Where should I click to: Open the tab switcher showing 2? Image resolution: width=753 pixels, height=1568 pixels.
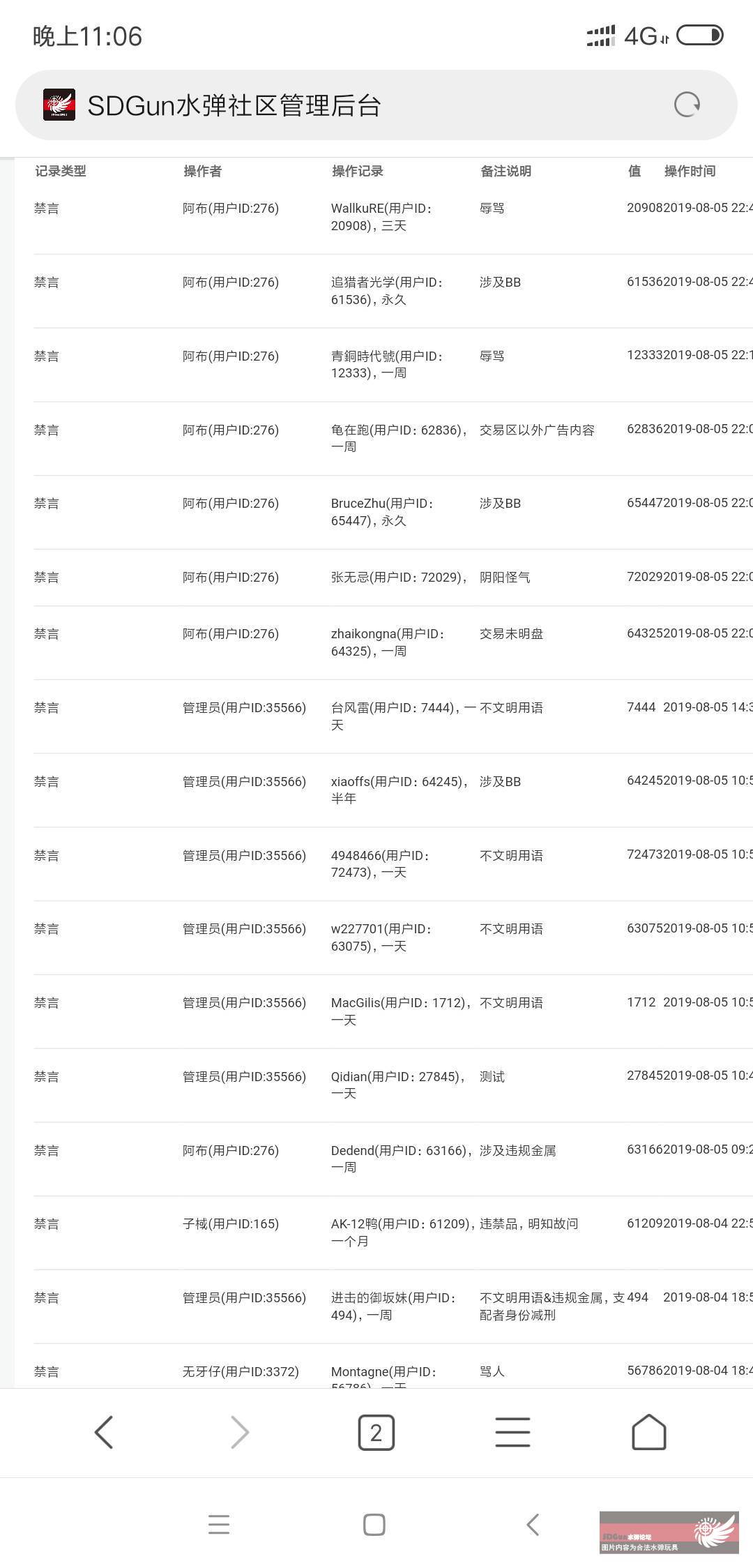(376, 1432)
